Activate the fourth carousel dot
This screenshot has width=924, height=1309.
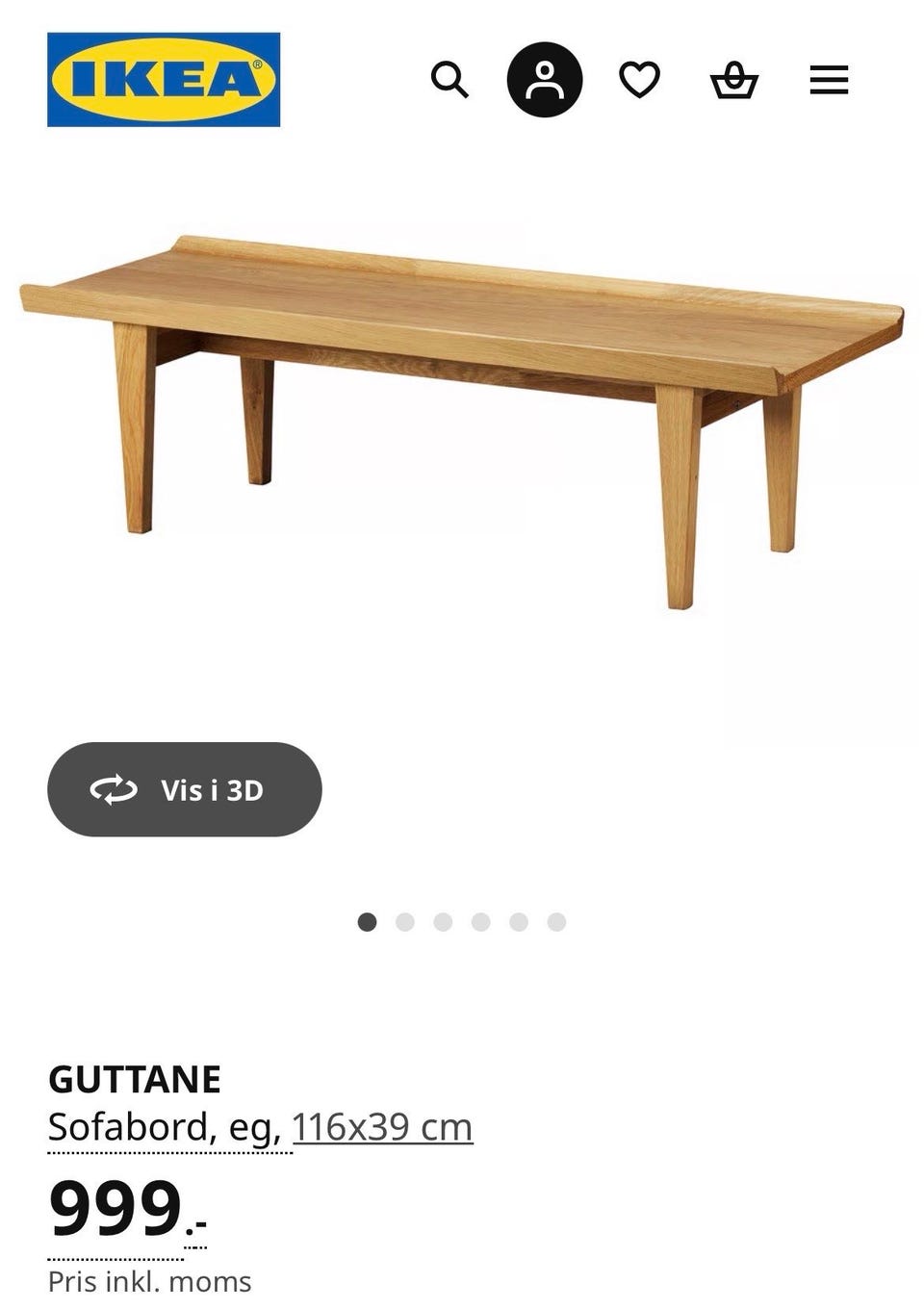(x=480, y=921)
